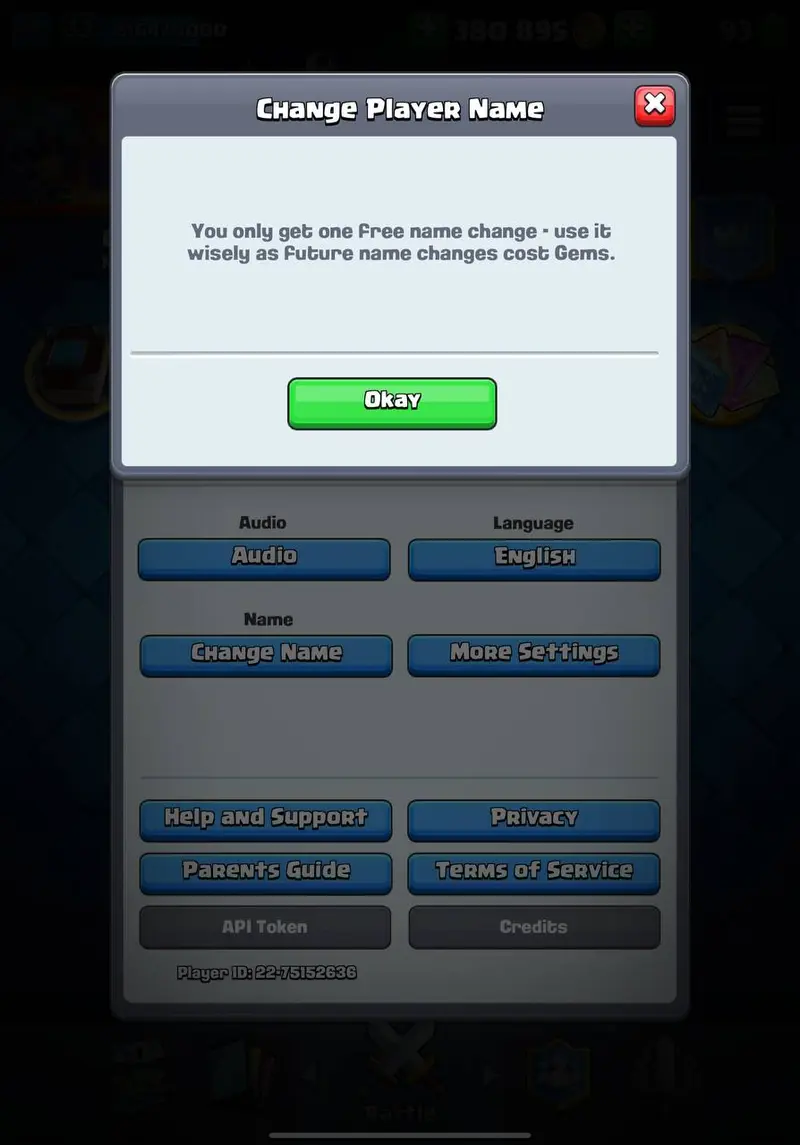The width and height of the screenshot is (800, 1145).
Task: View the Privacy policy
Action: (534, 819)
